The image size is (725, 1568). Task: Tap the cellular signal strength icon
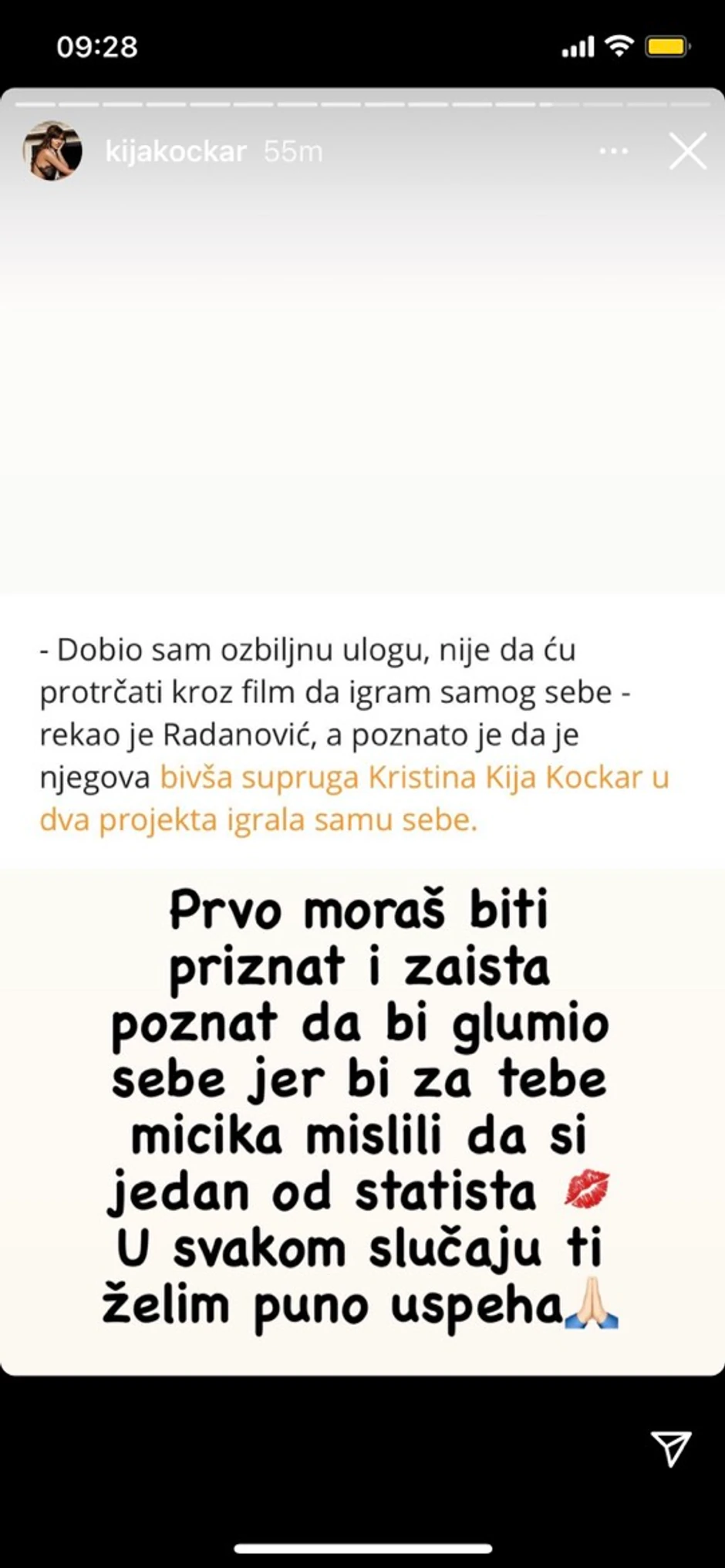click(x=578, y=46)
